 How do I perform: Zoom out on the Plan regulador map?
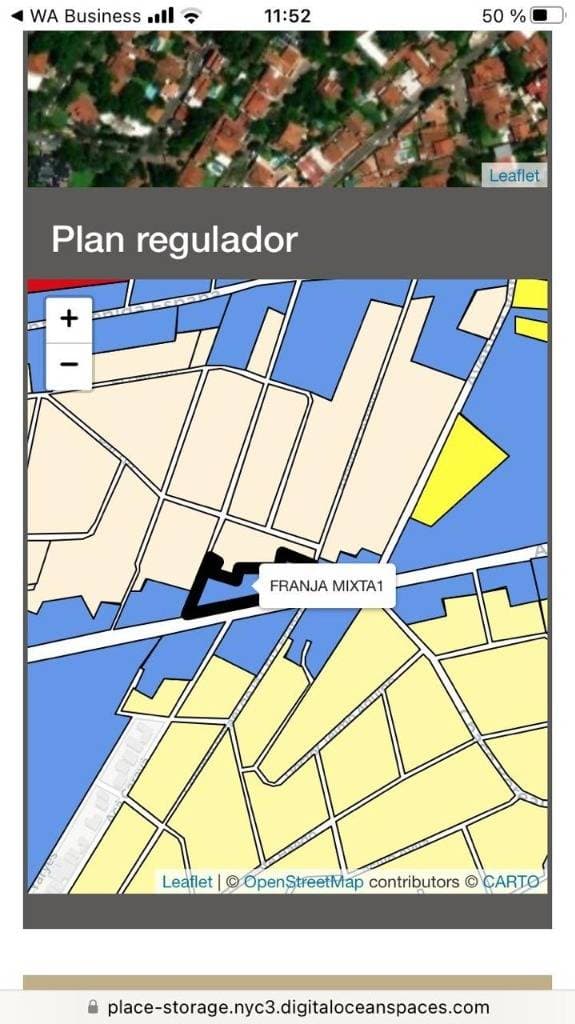click(69, 365)
